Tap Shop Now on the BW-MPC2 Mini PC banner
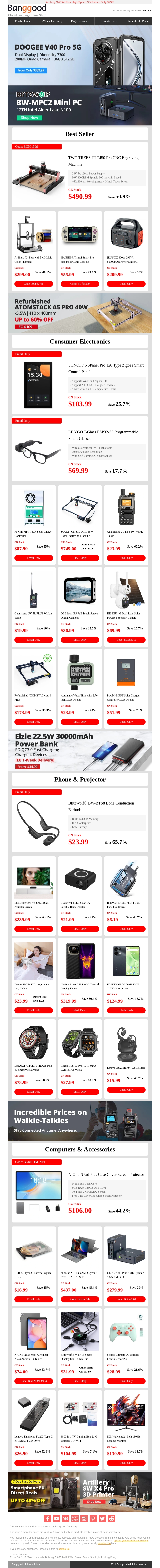Screen dimensions: 160x1568 pyautogui.click(x=29, y=117)
